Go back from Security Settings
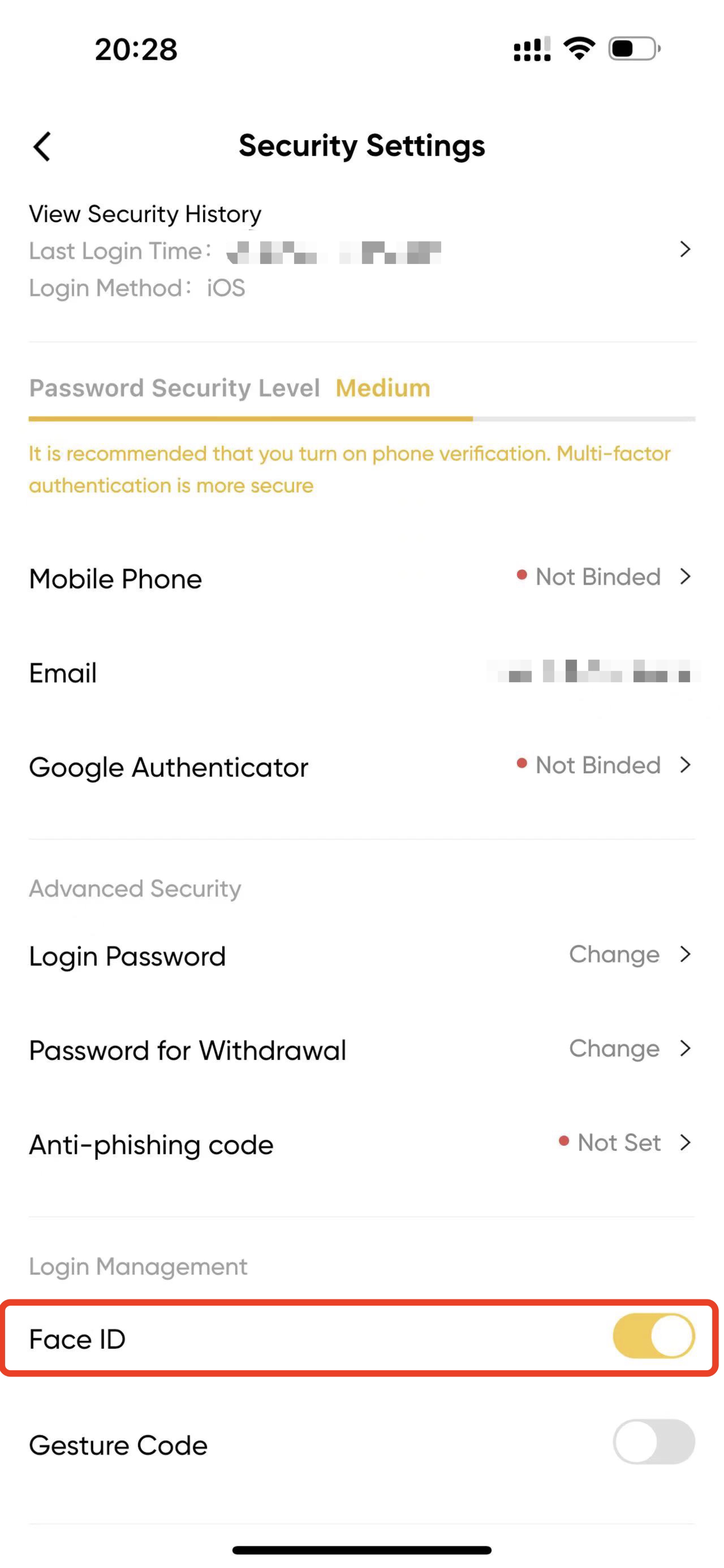This screenshot has height=1568, width=724. pyautogui.click(x=42, y=147)
